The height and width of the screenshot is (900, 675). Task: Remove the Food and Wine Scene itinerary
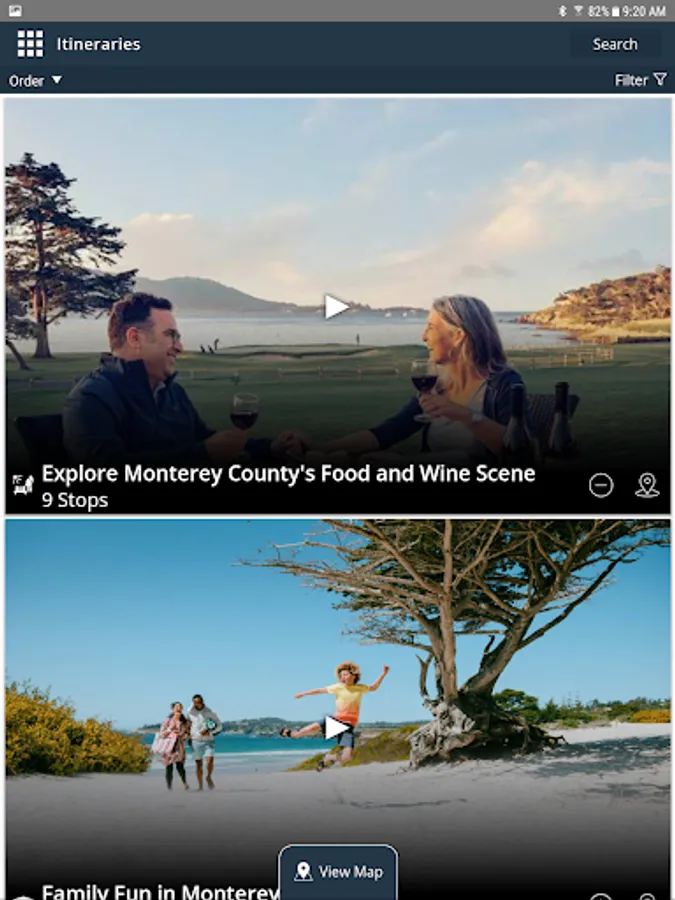601,486
